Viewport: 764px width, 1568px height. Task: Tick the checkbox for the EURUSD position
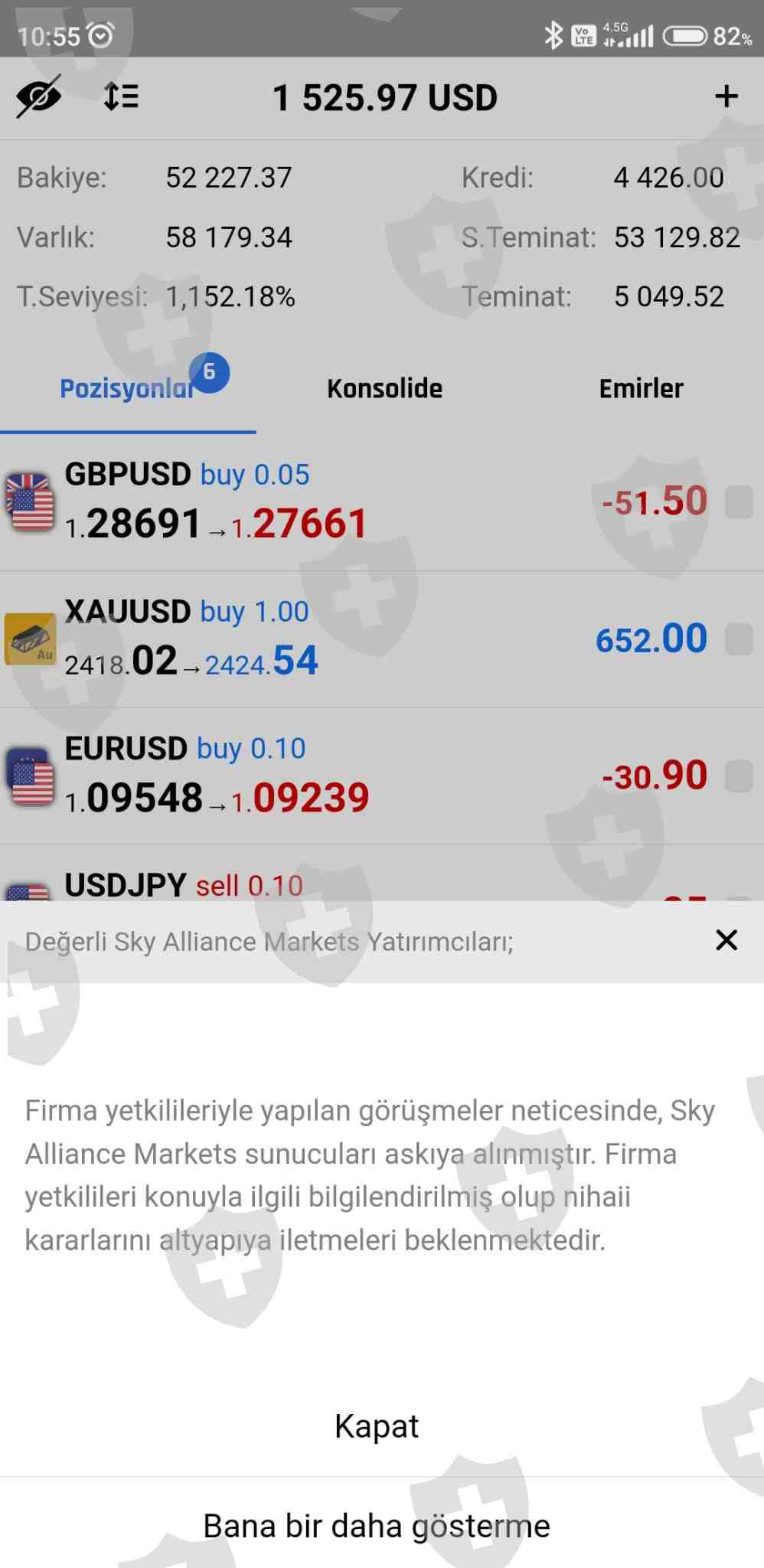pos(739,776)
